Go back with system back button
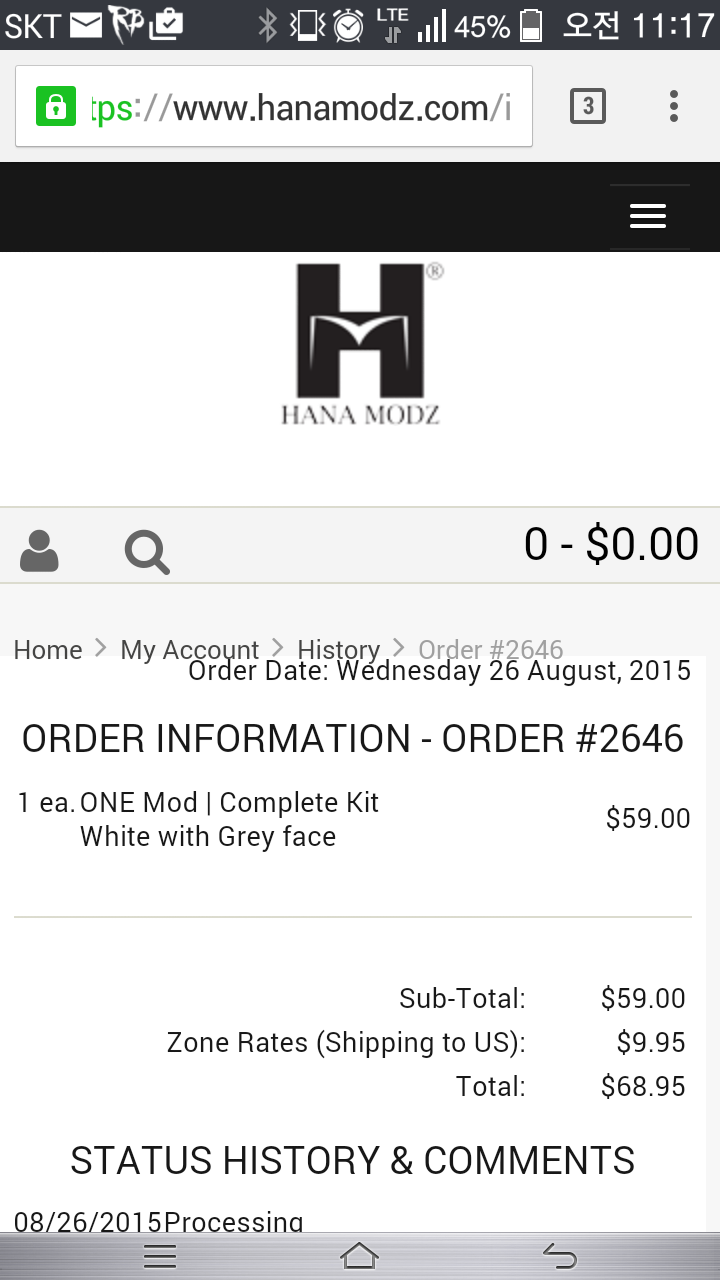 pyautogui.click(x=560, y=1255)
